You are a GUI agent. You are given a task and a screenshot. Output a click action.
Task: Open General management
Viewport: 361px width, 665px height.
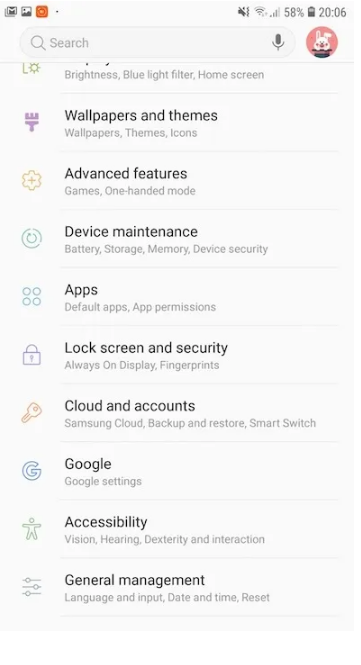coord(177,587)
